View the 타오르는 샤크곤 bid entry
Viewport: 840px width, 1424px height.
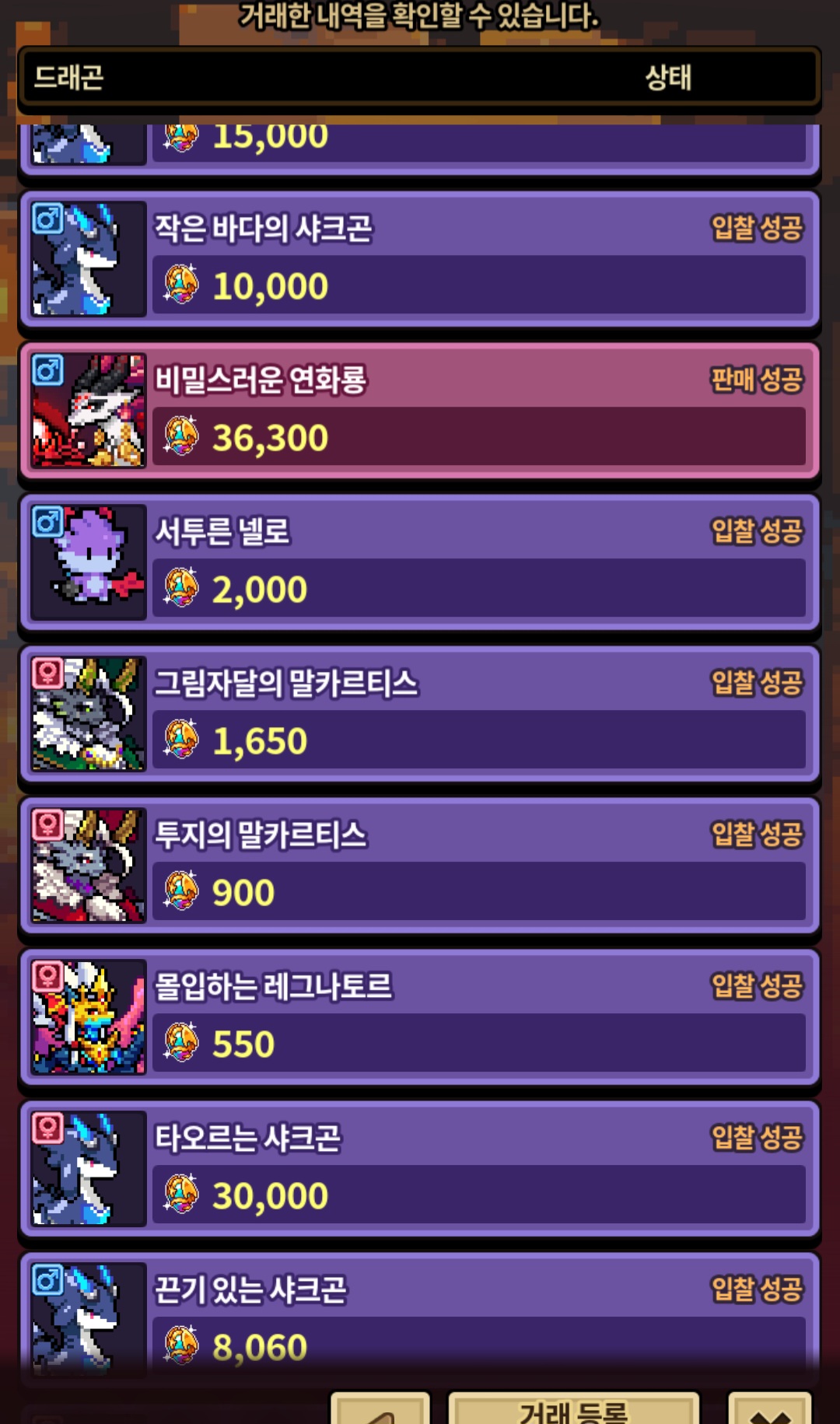(x=419, y=1169)
